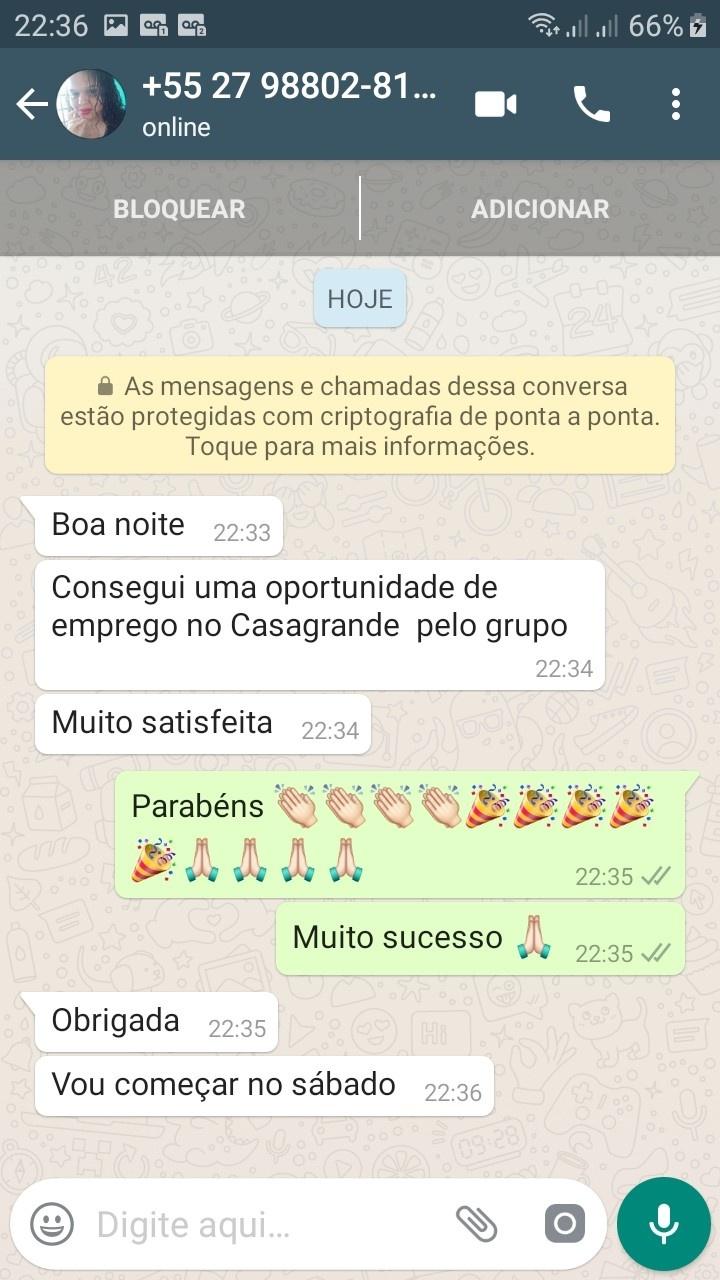720x1280 pixels.
Task: Open the overflow menu
Action: coord(676,104)
